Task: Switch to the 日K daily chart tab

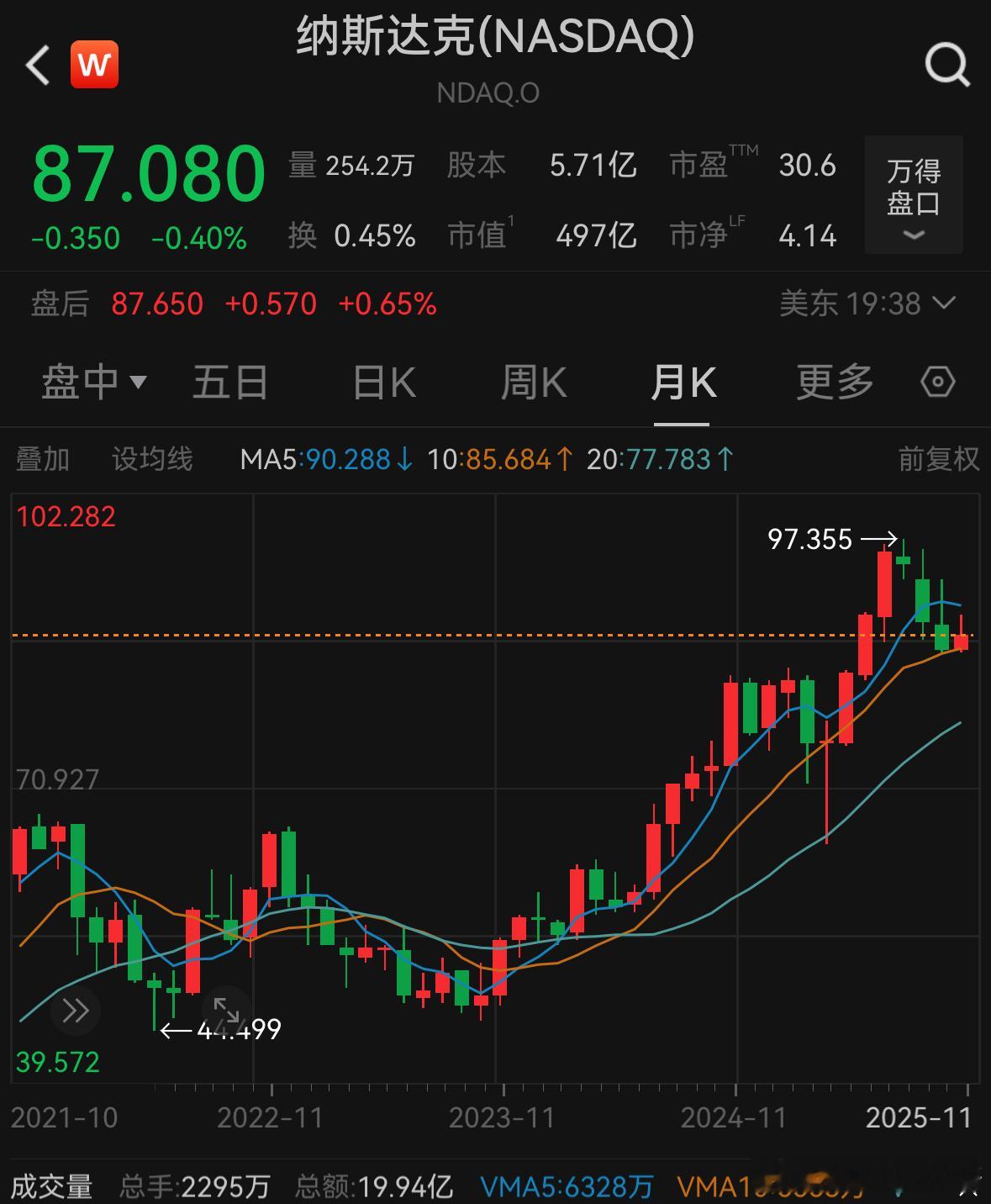Action: click(382, 383)
